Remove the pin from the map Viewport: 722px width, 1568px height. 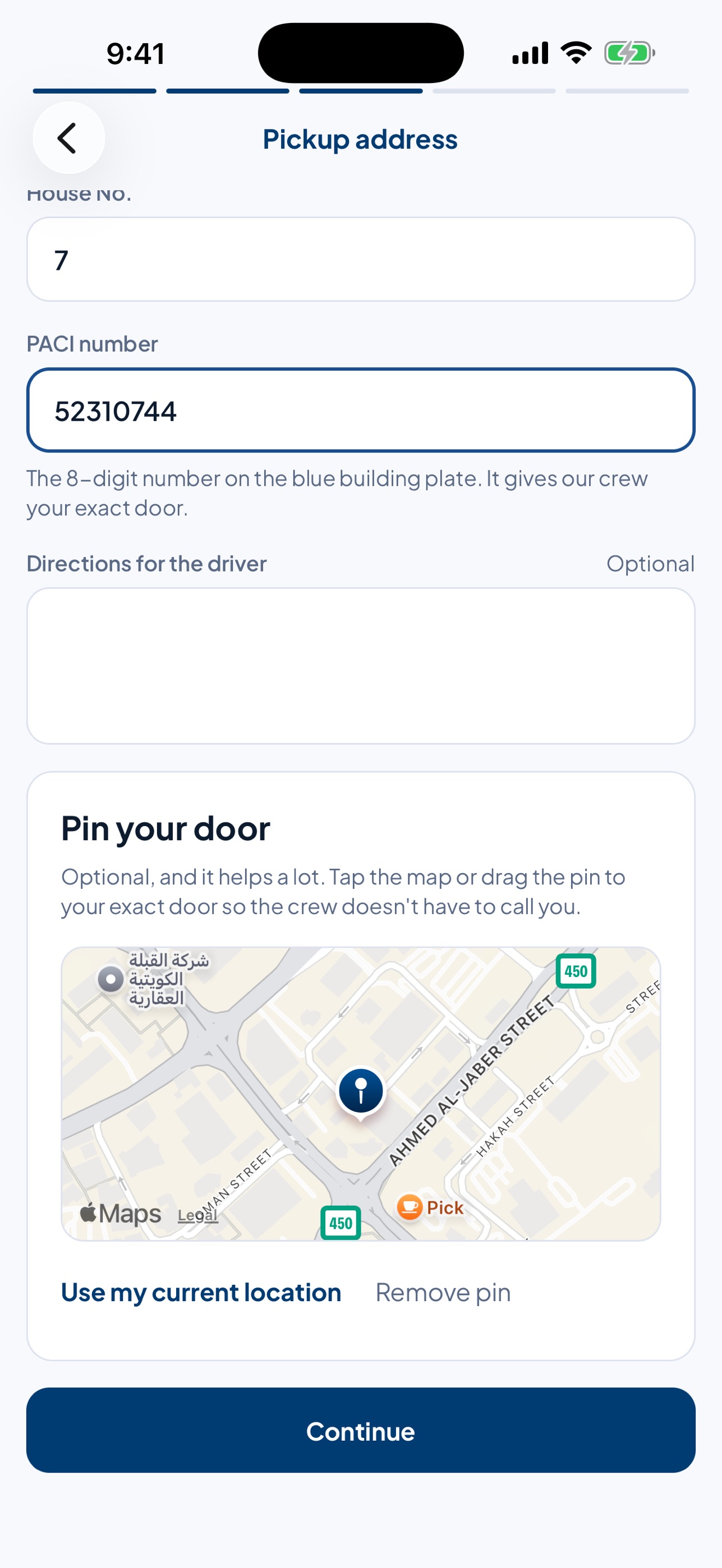pyautogui.click(x=443, y=1292)
